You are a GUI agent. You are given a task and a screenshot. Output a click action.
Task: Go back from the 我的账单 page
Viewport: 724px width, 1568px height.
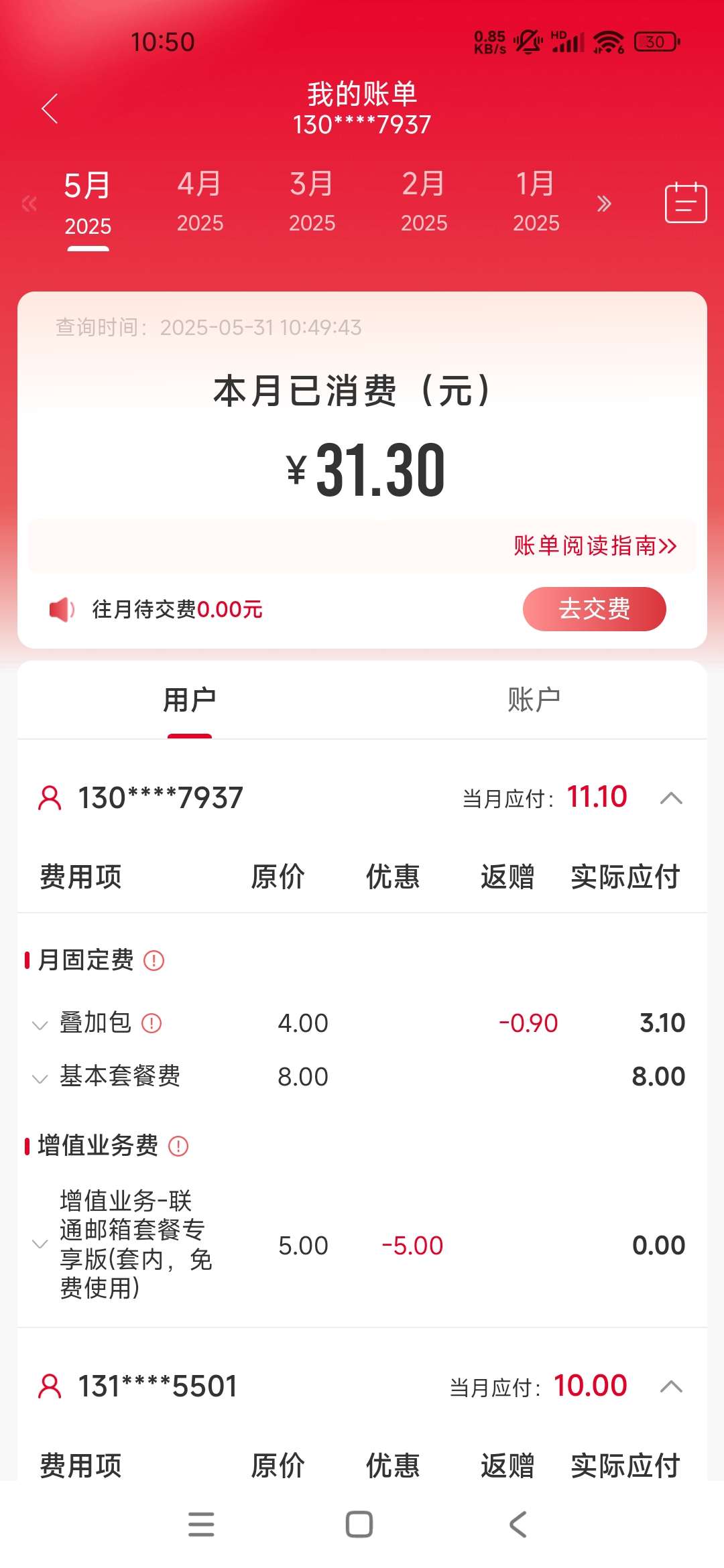[50, 109]
